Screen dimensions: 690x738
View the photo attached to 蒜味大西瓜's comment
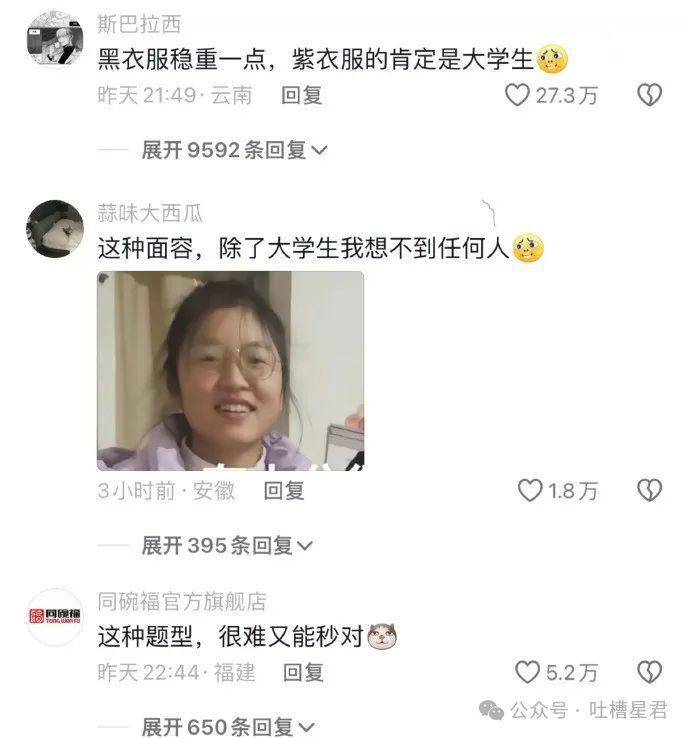230,370
